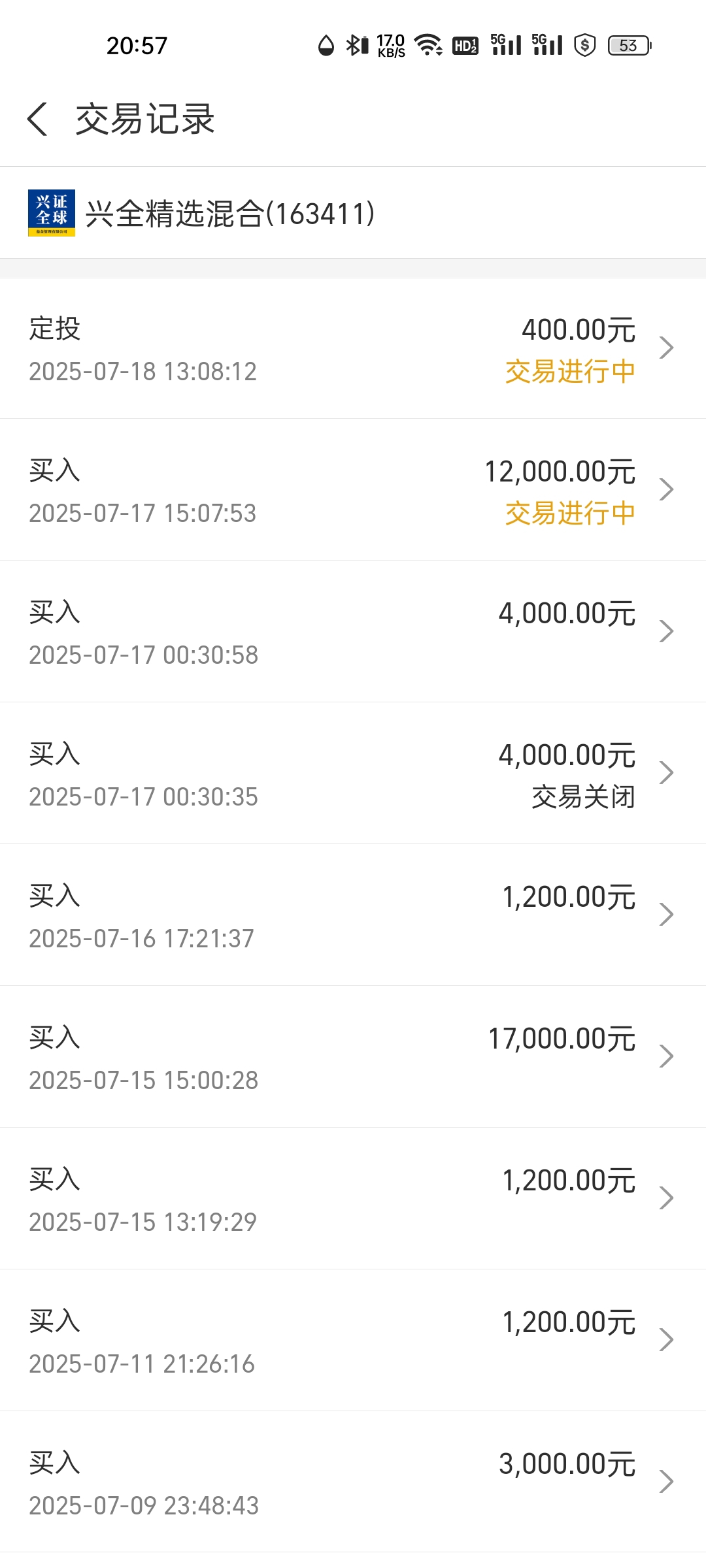
Task: View the 1,200.00元 purchase from 07-16
Action: (353, 915)
